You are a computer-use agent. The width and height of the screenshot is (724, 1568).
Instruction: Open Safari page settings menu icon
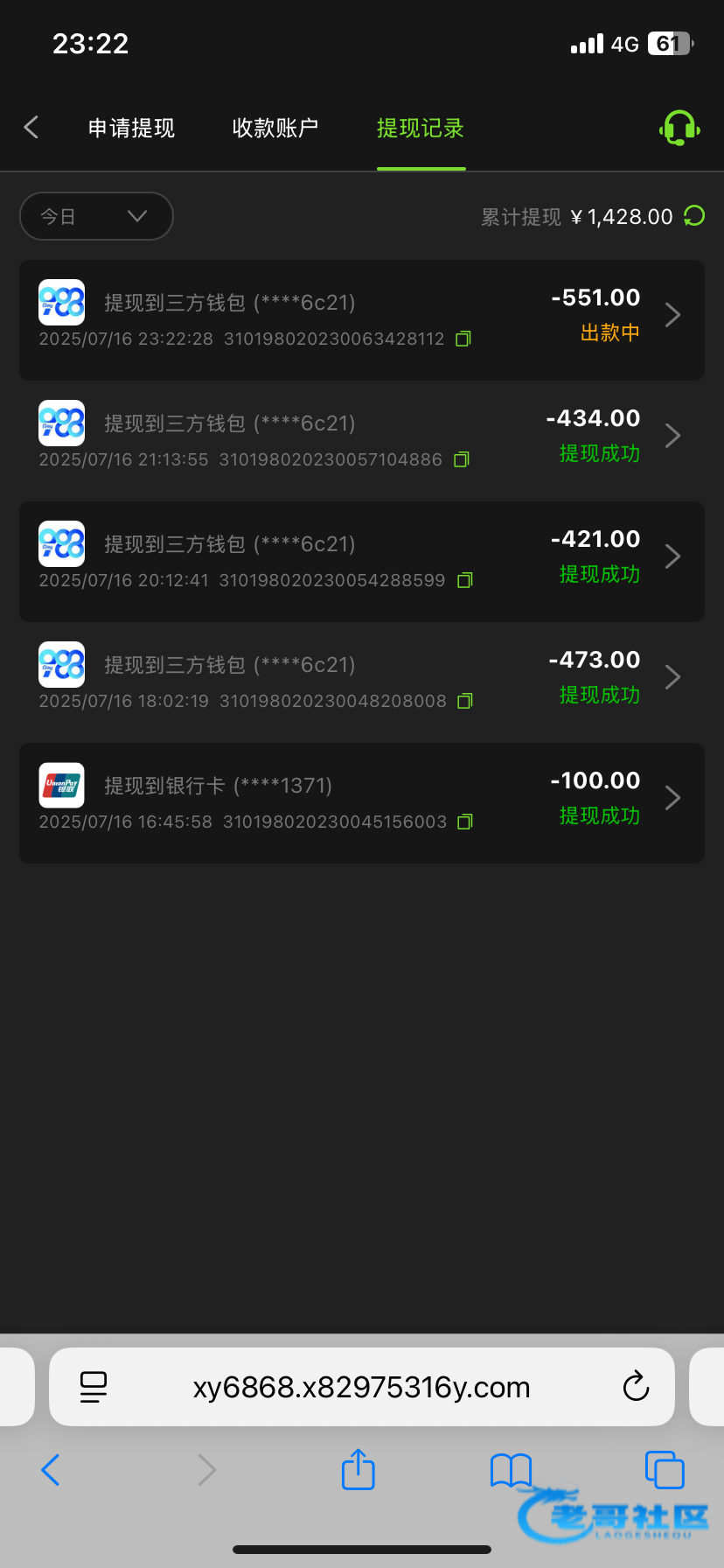pos(94,1387)
